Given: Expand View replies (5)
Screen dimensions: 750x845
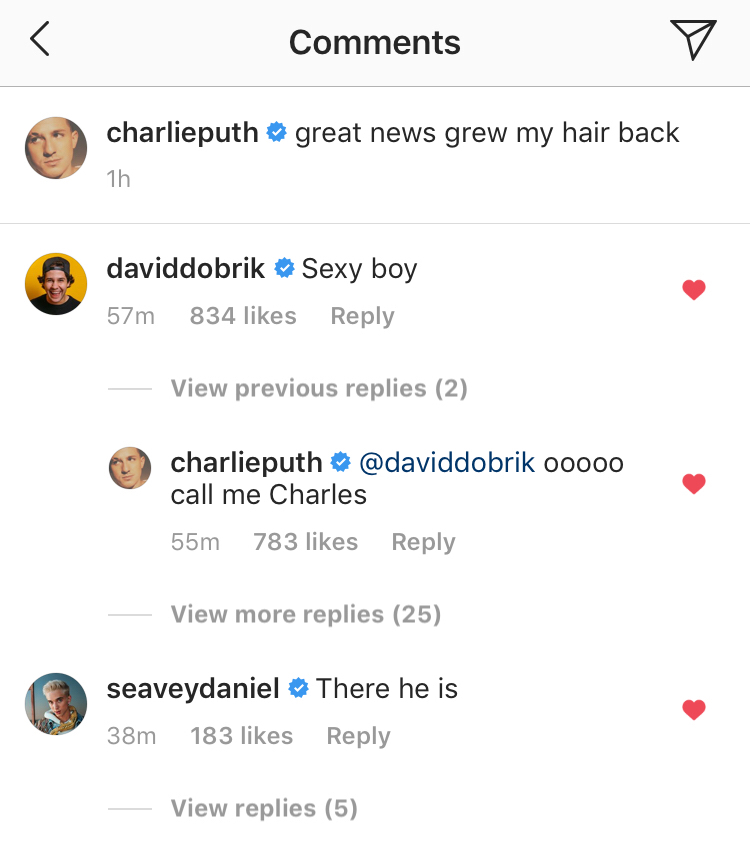Looking at the screenshot, I should point(264,808).
